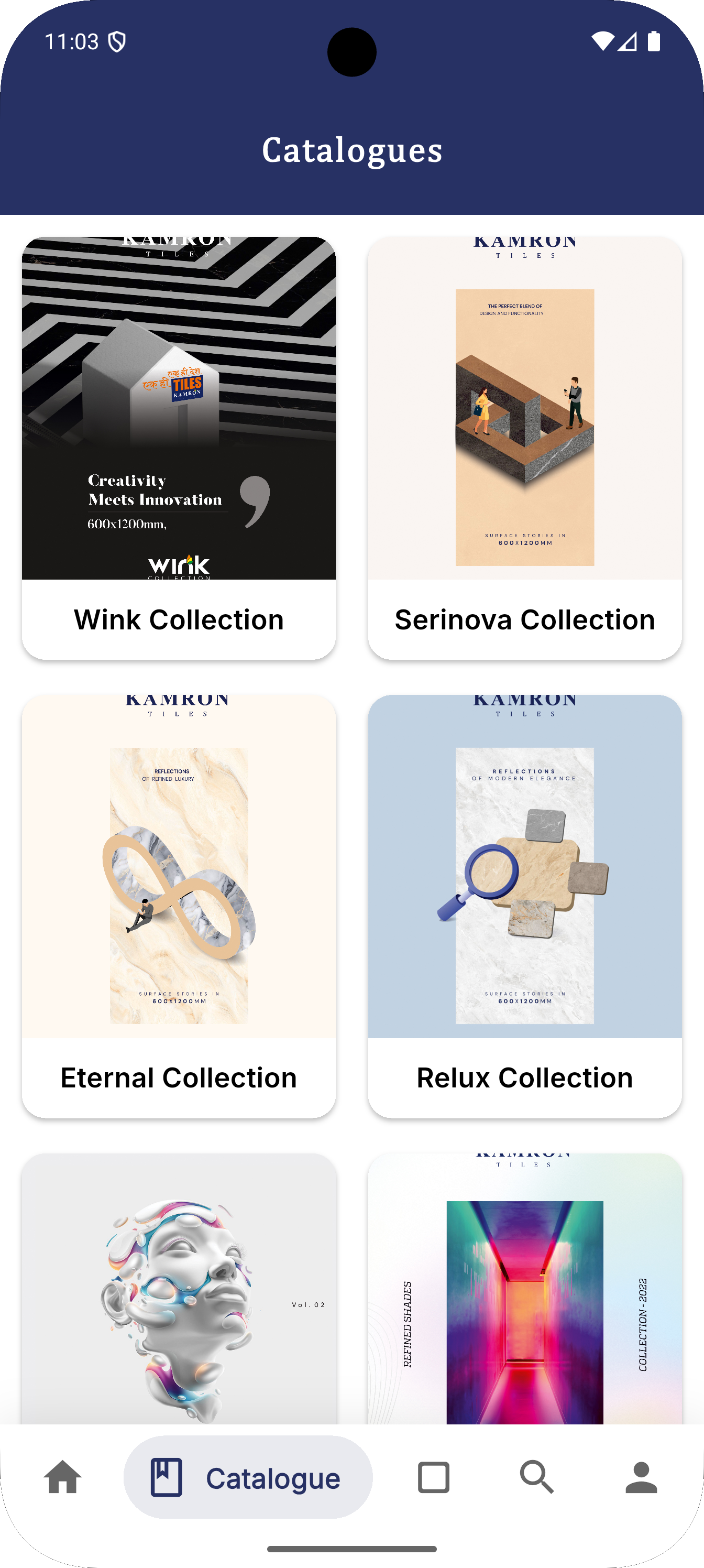Select the Catalogue tab

(248, 1478)
